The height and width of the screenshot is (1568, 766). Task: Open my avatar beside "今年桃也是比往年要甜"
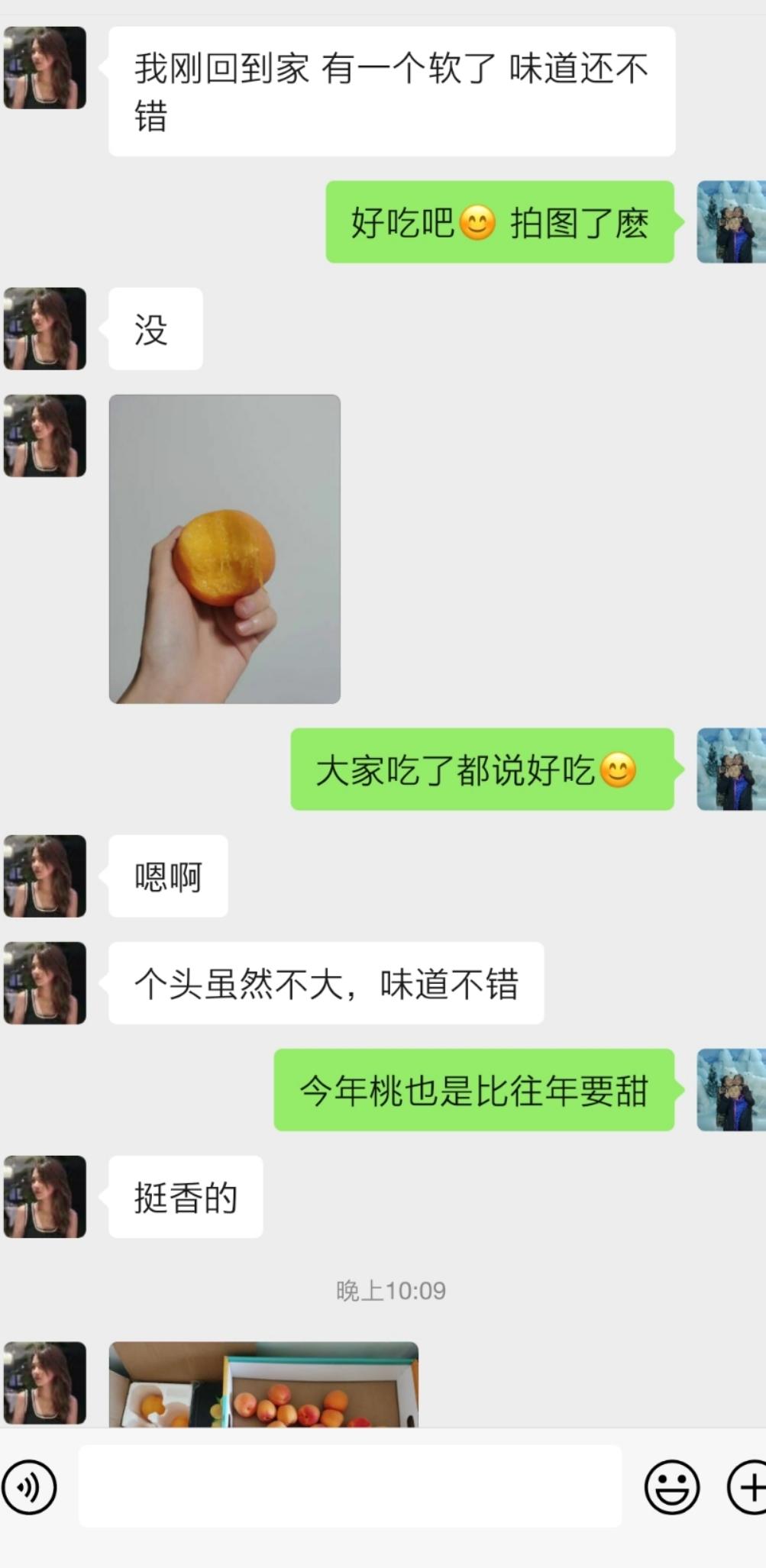[x=730, y=1089]
